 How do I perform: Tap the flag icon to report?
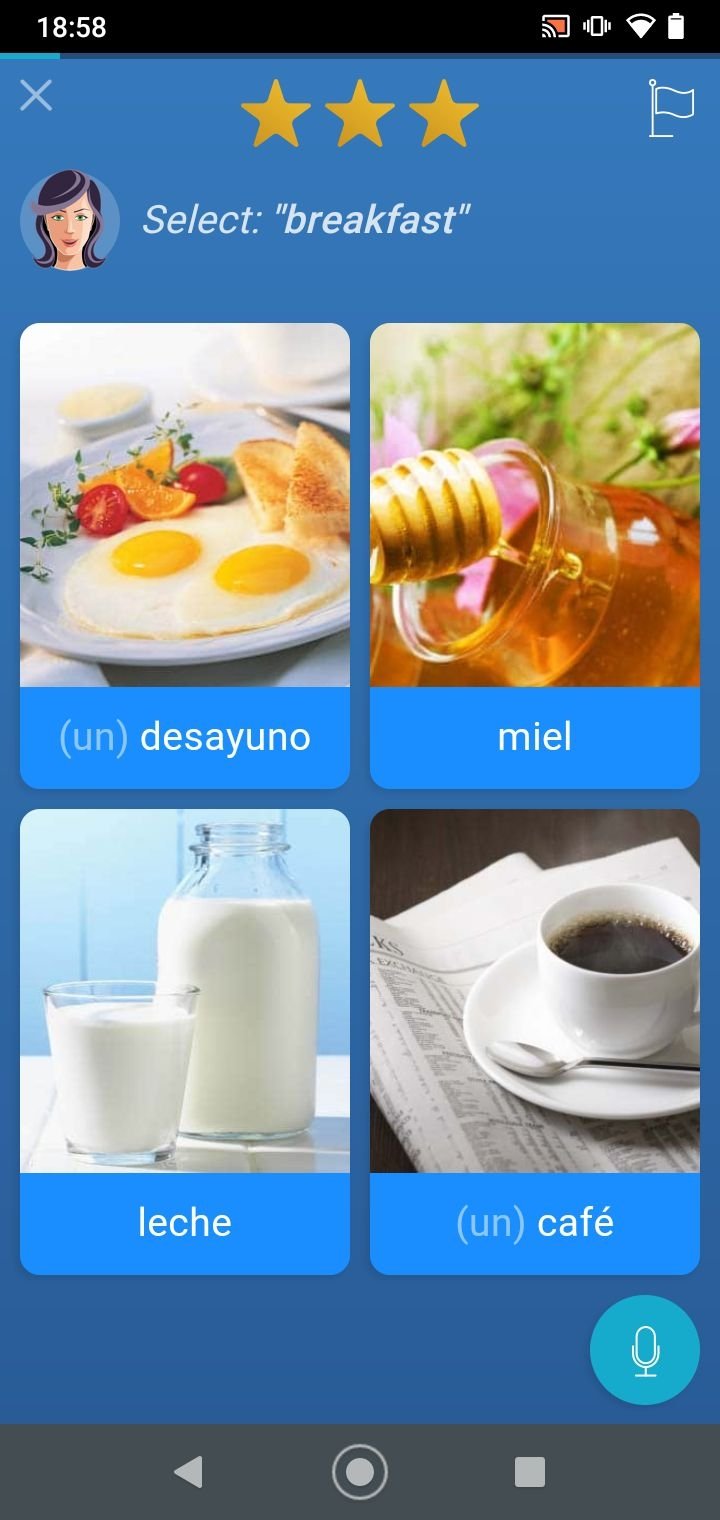point(670,108)
